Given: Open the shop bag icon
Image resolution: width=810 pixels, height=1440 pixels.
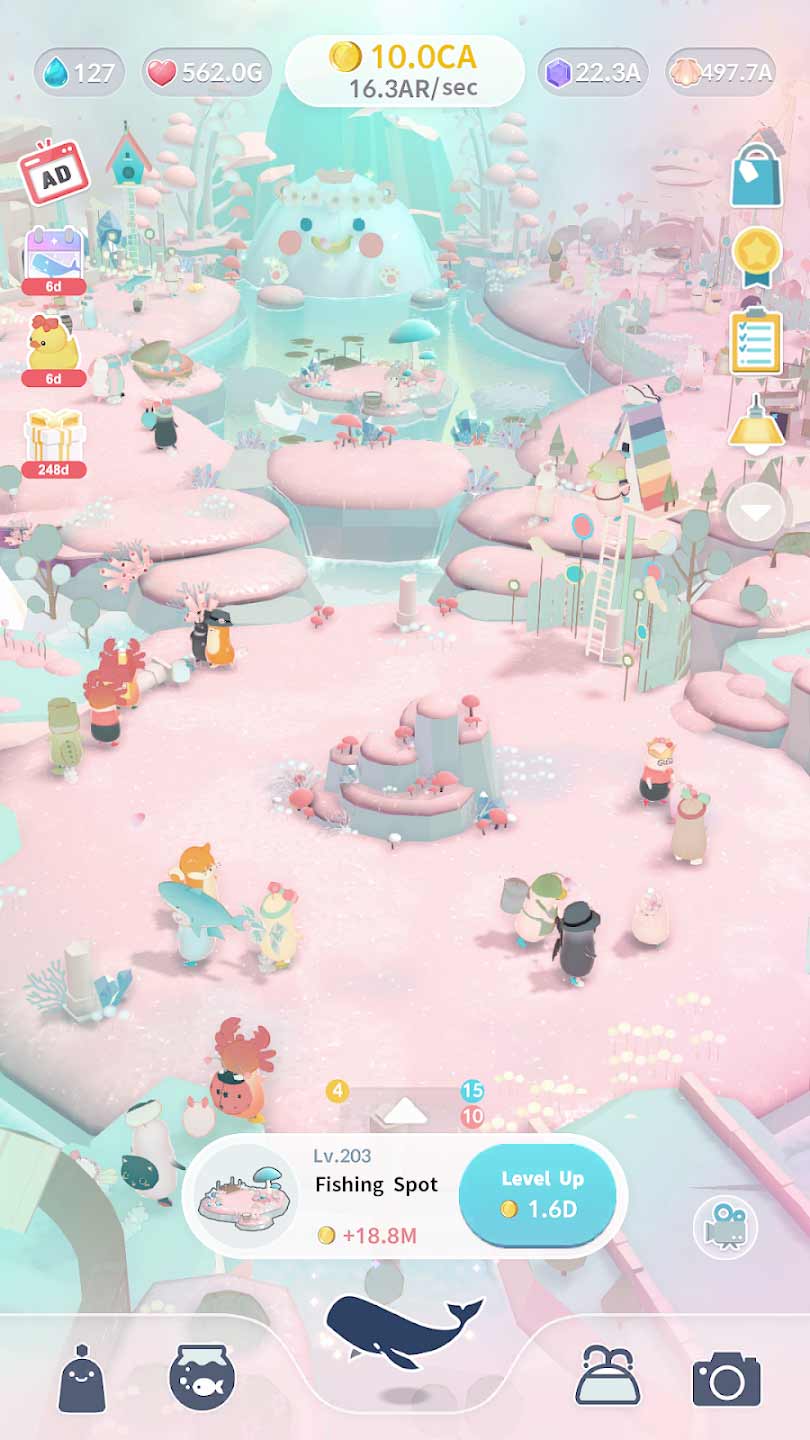Looking at the screenshot, I should click(756, 174).
